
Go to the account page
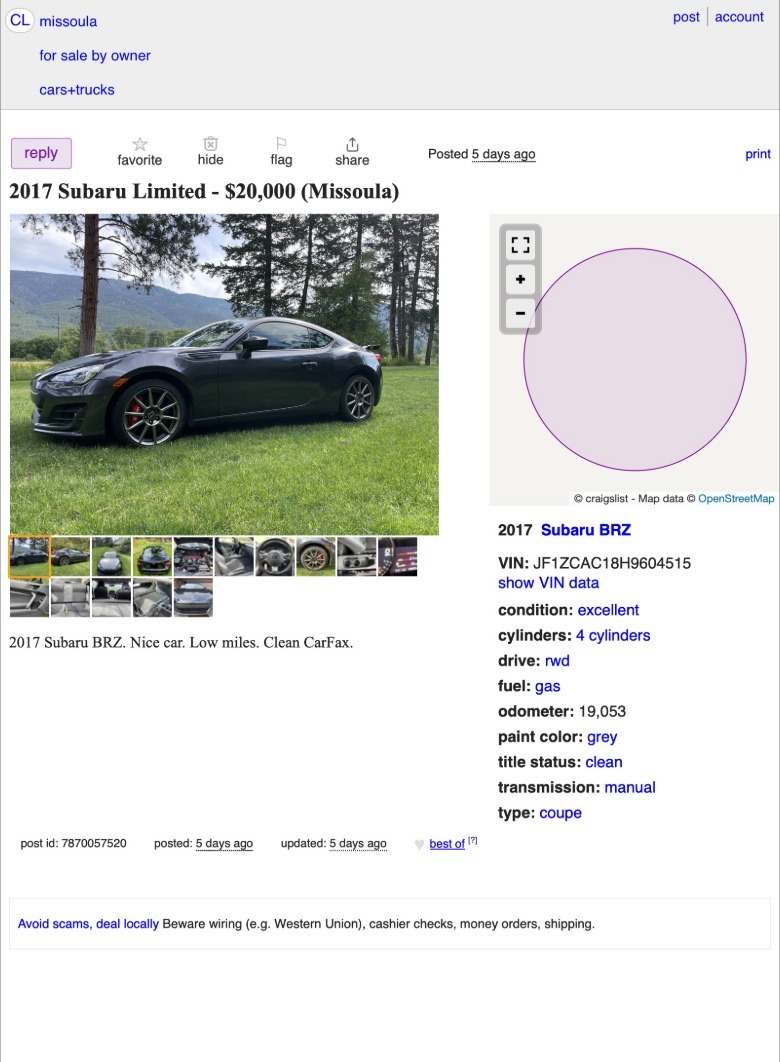click(739, 17)
